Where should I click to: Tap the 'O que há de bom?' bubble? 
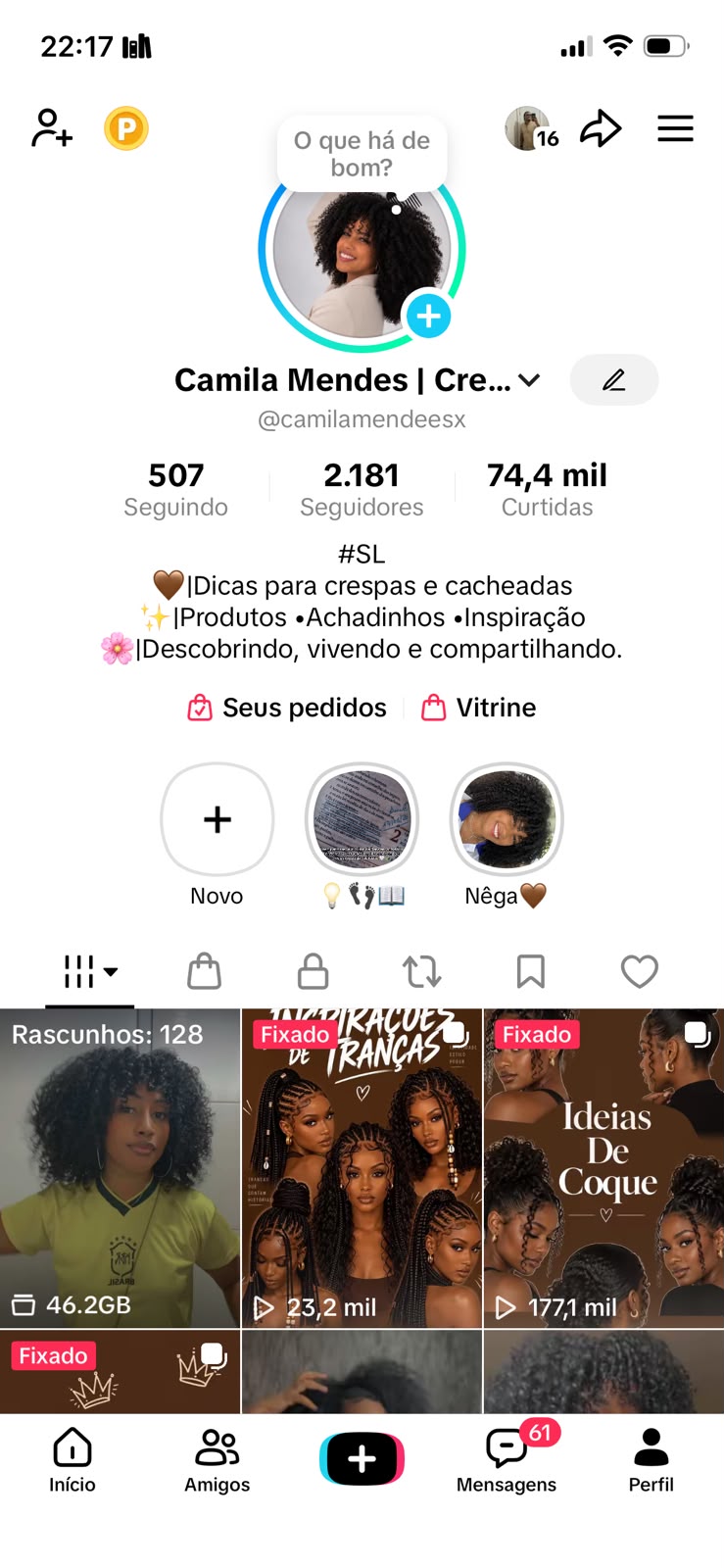tap(362, 154)
